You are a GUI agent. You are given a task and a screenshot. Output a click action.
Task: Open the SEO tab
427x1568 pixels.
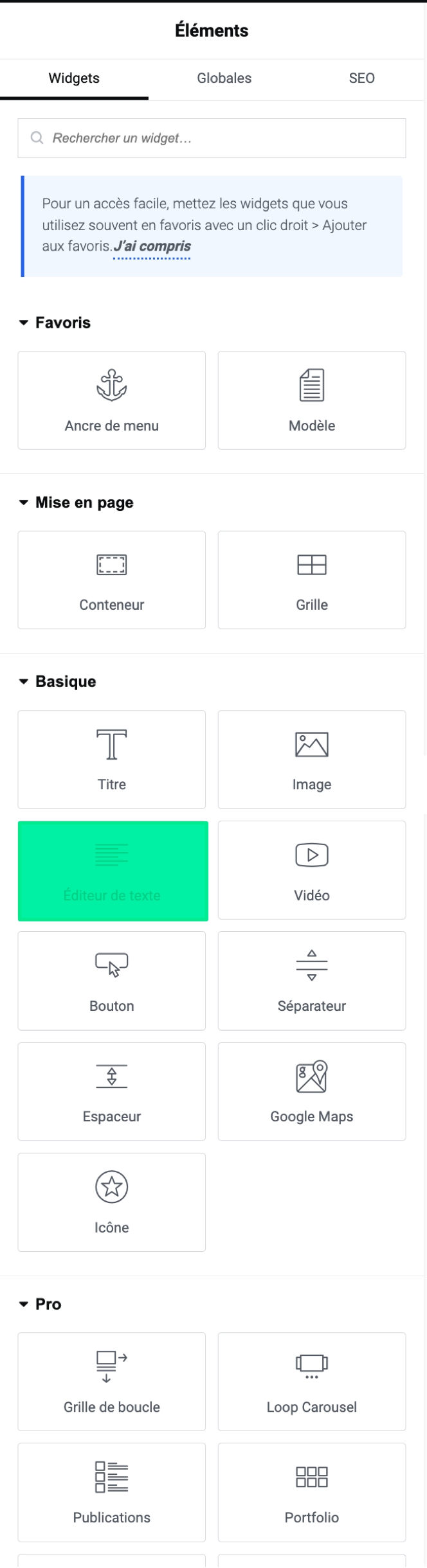361,78
